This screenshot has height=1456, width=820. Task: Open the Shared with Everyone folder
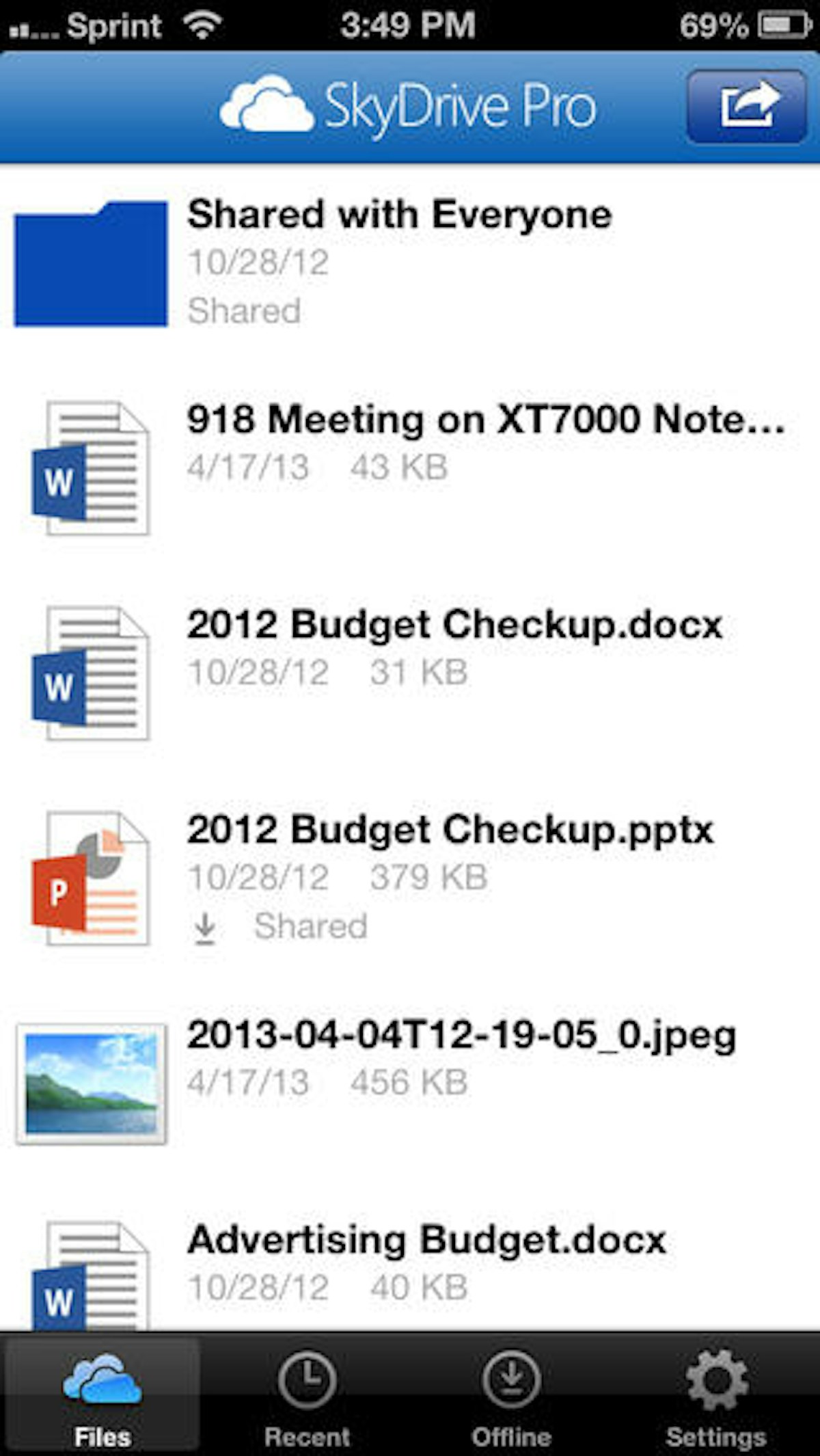(400, 215)
